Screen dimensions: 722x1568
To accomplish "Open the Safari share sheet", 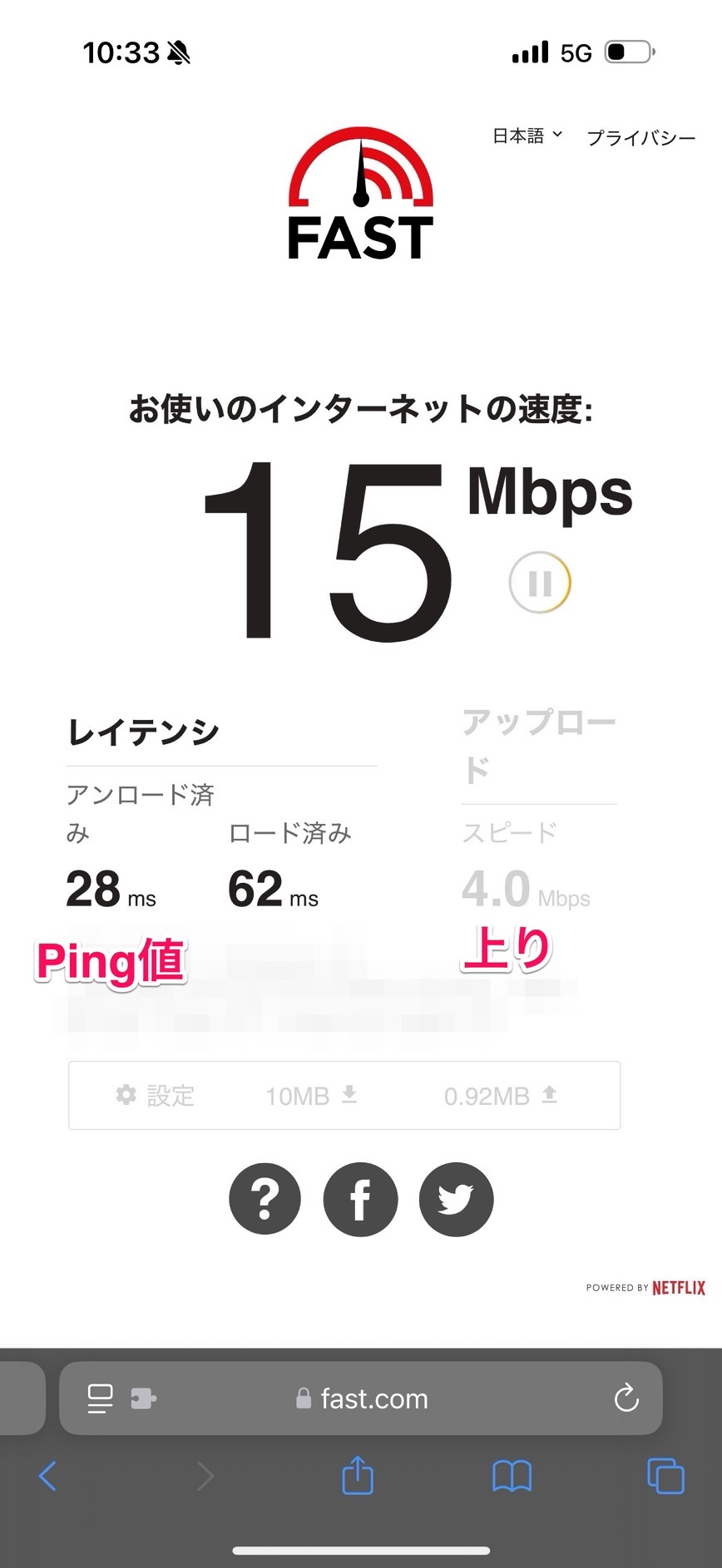I will tap(358, 1477).
